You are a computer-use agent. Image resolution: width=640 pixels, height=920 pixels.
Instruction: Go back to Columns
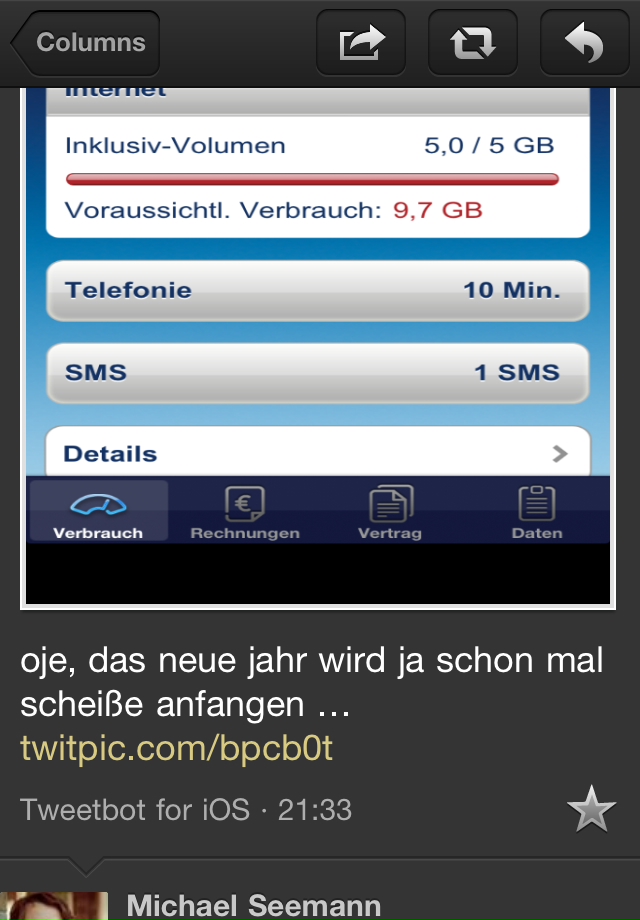87,43
